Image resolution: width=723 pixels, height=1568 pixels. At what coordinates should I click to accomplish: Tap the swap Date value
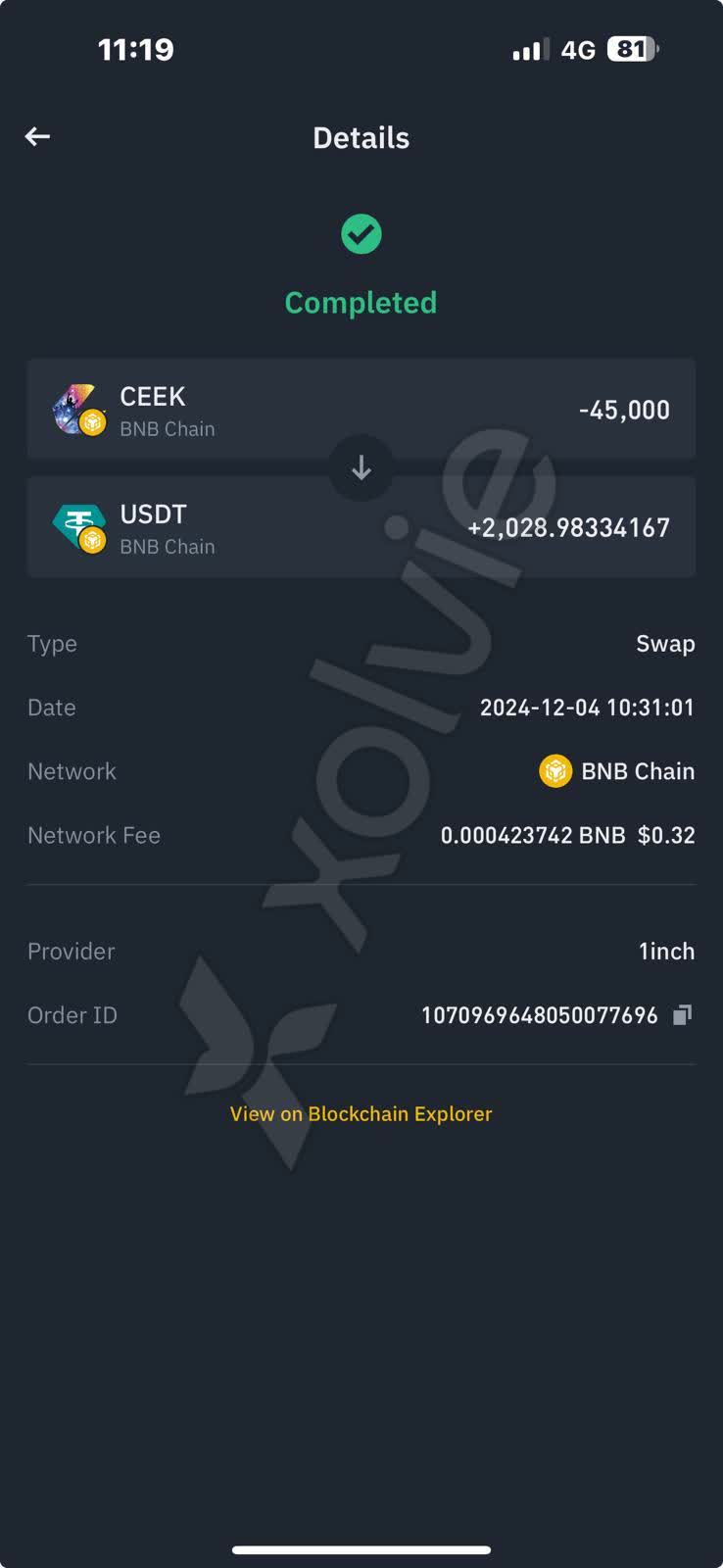click(x=588, y=707)
